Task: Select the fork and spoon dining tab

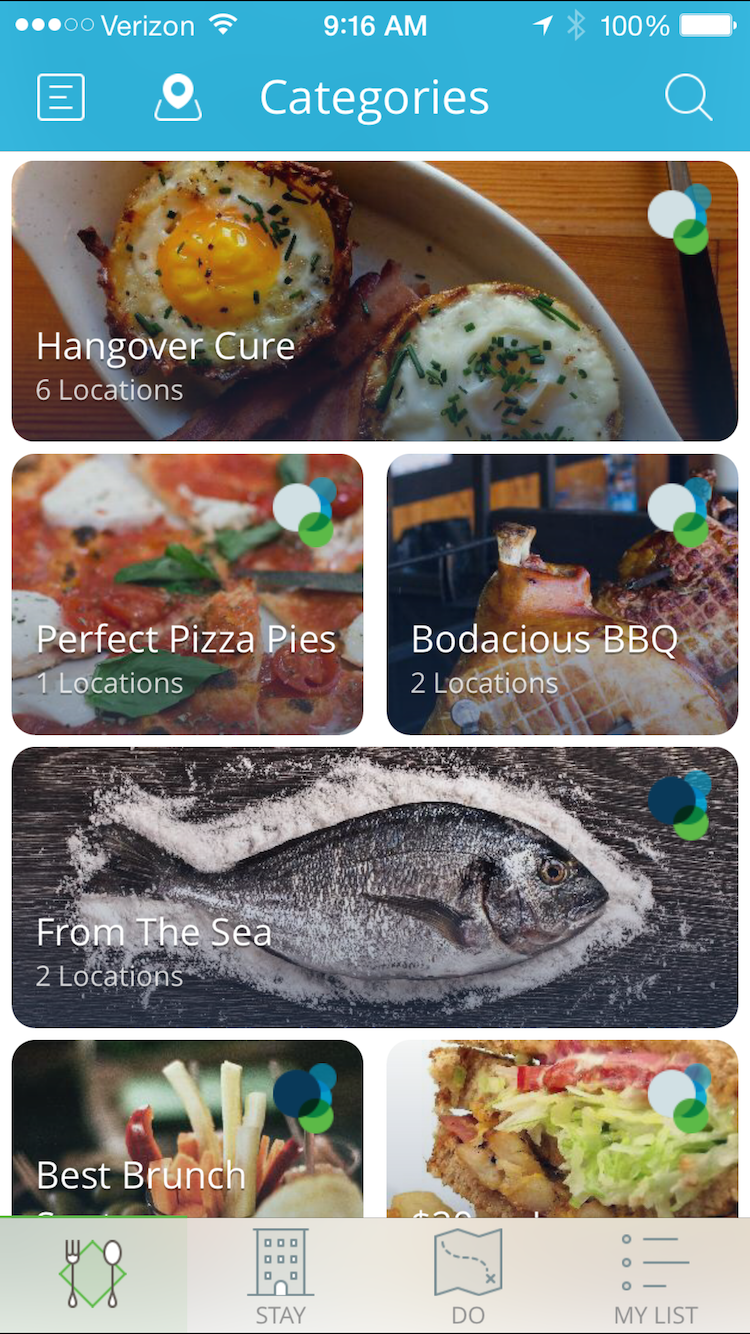Action: 93,1275
